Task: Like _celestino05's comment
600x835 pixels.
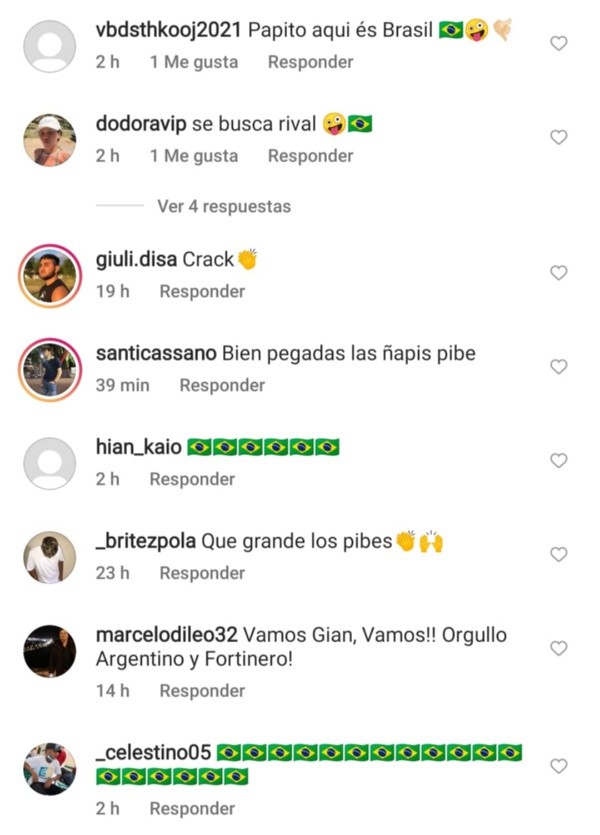Action: click(559, 766)
